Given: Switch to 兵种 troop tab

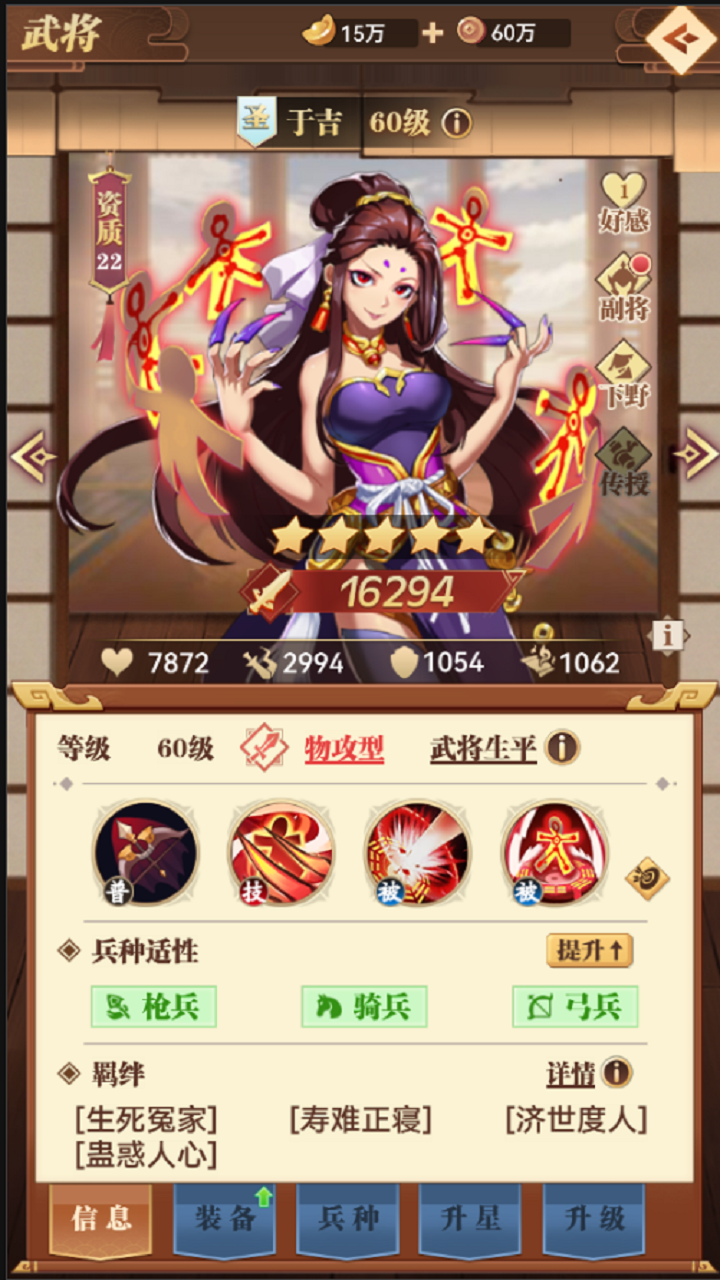Looking at the screenshot, I should point(348,1219).
